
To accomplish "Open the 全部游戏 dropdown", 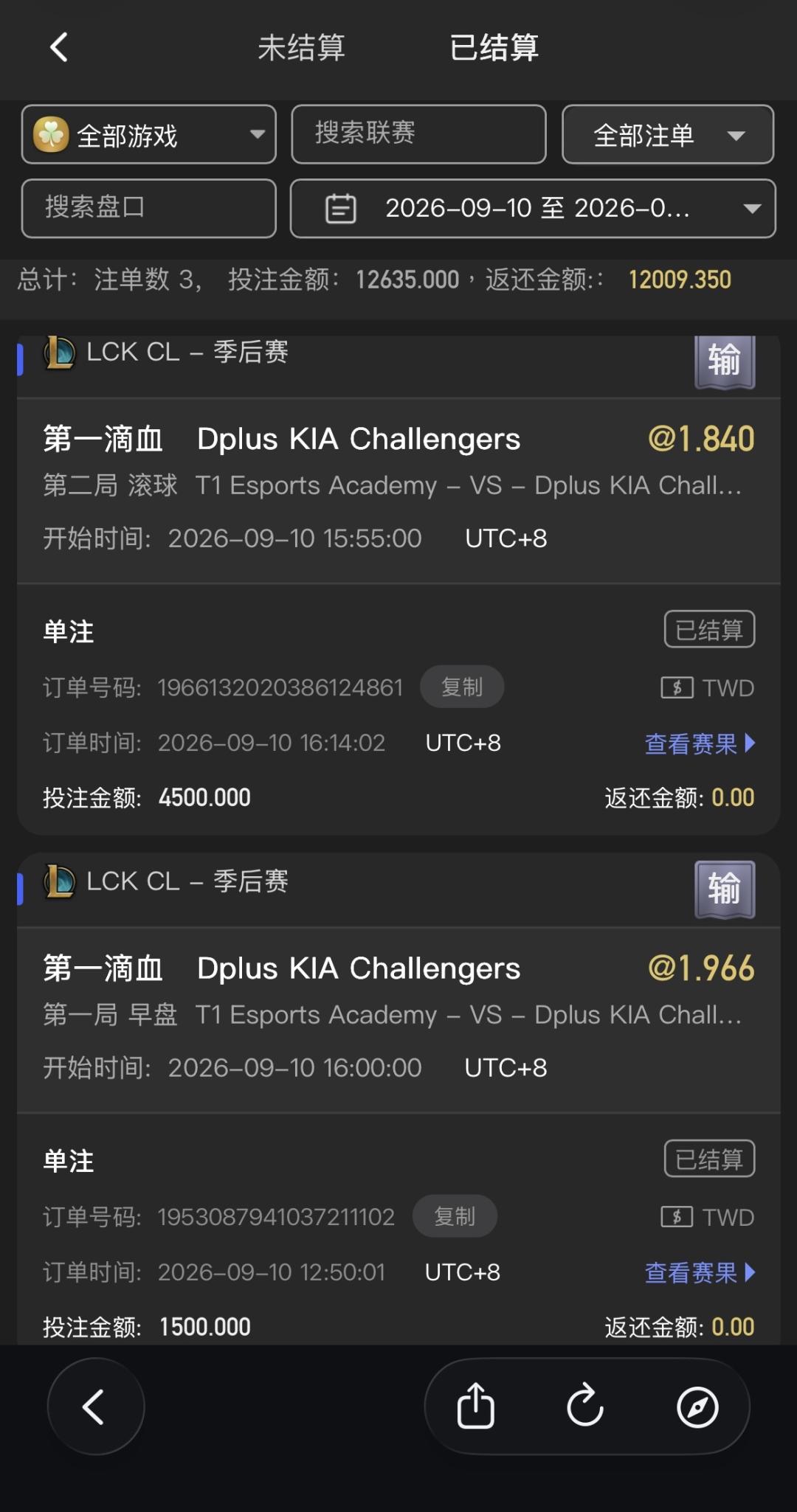I will pos(149,134).
